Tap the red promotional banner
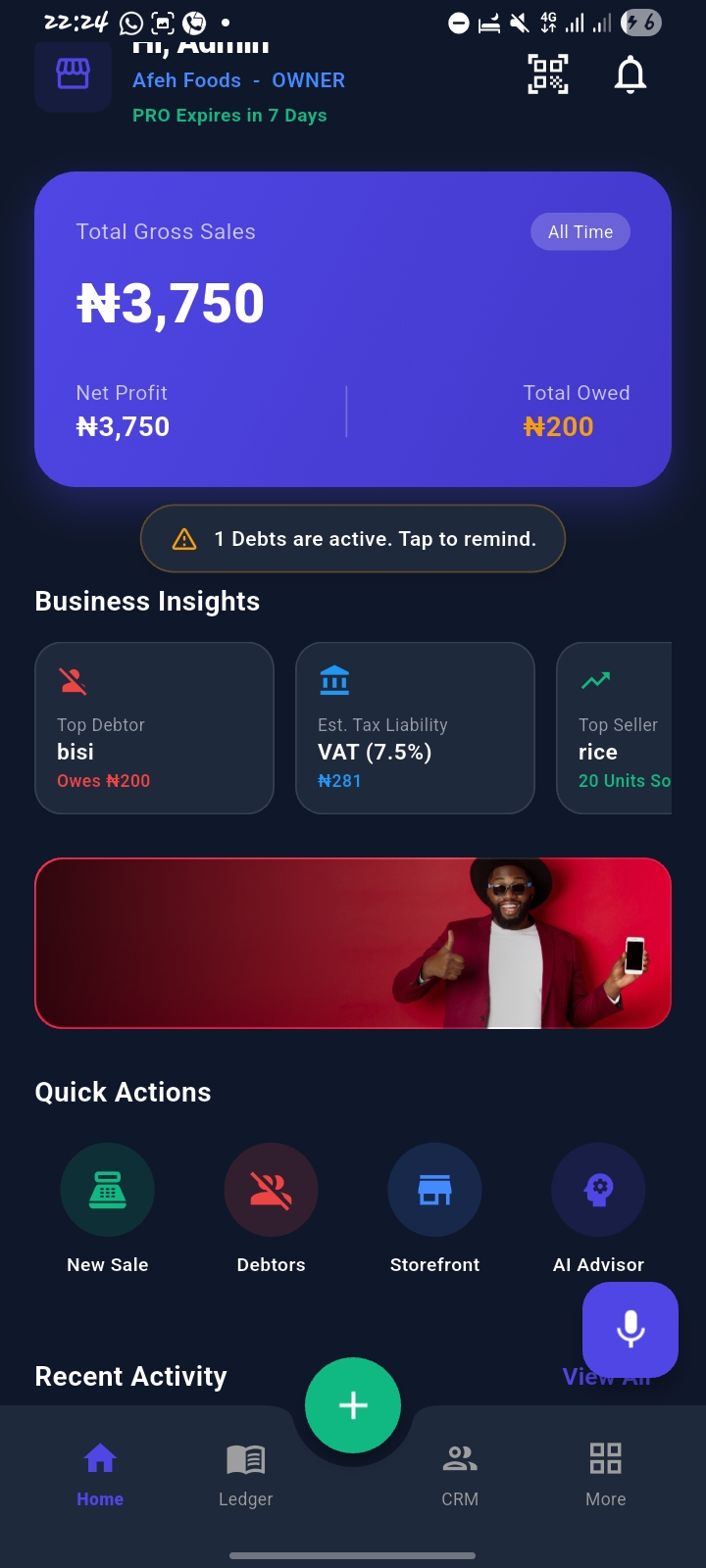This screenshot has height=1568, width=706. (x=353, y=943)
